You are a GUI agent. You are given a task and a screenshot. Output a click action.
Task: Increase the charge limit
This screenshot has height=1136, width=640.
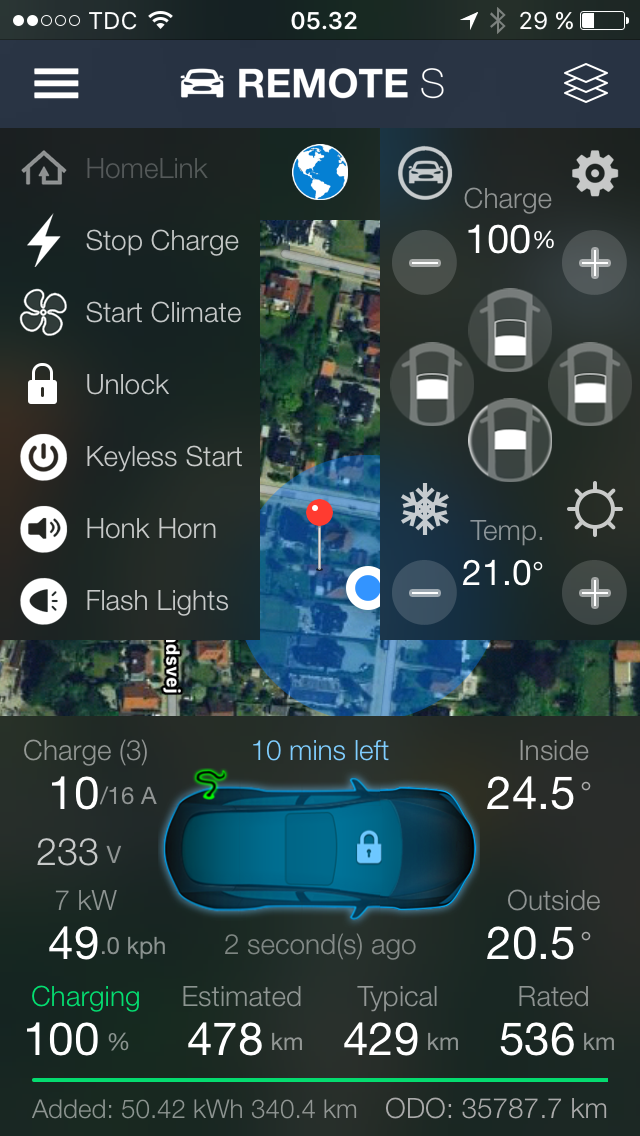tap(594, 263)
